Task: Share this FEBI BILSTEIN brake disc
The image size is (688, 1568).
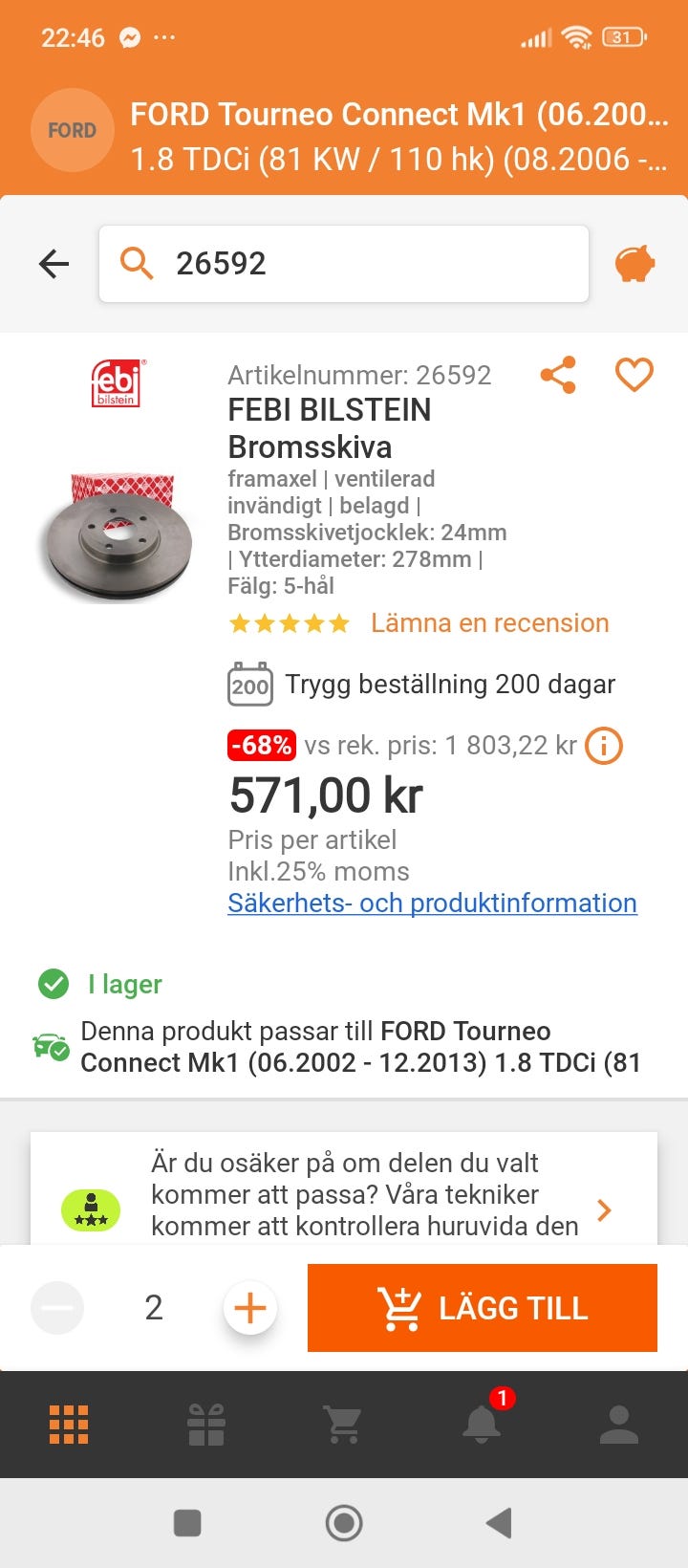Action: pos(558,375)
